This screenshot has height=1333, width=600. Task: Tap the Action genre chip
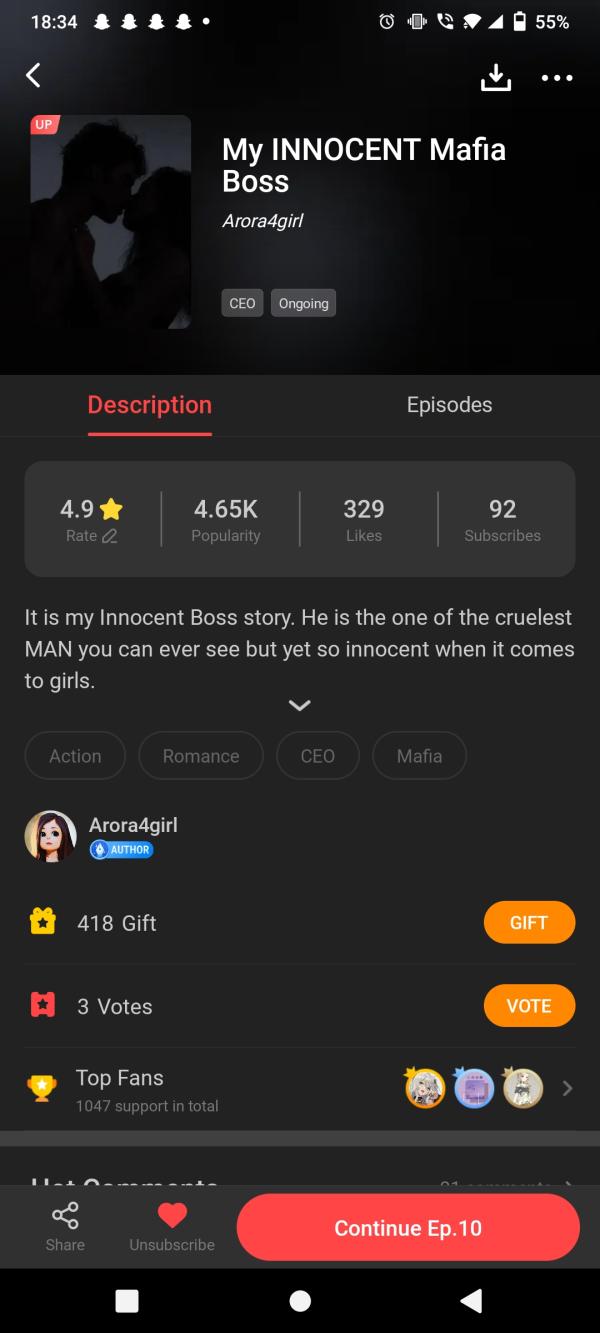click(x=76, y=756)
